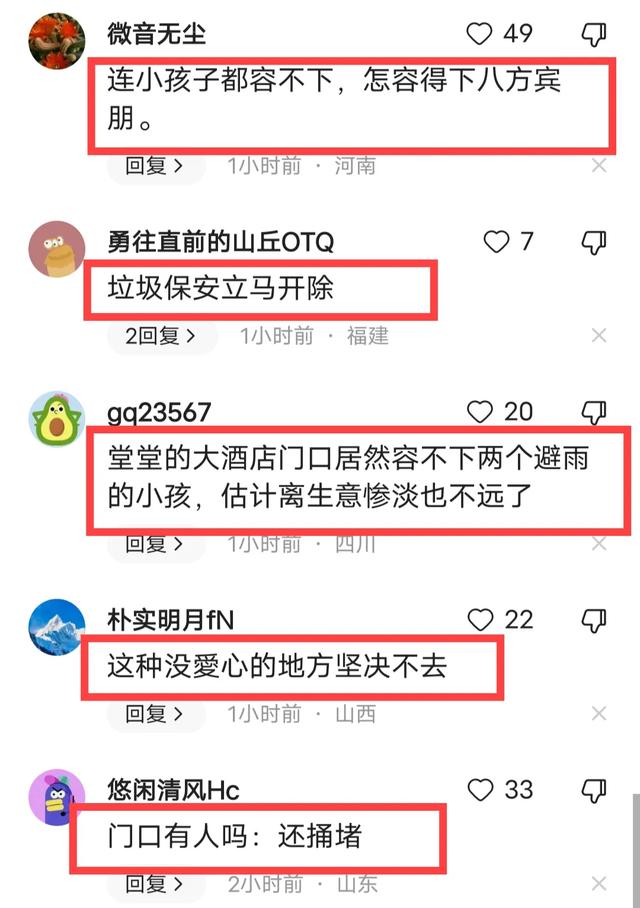Open 微音无尘's profile avatar
Image resolution: width=640 pixels, height=908 pixels.
click(59, 41)
